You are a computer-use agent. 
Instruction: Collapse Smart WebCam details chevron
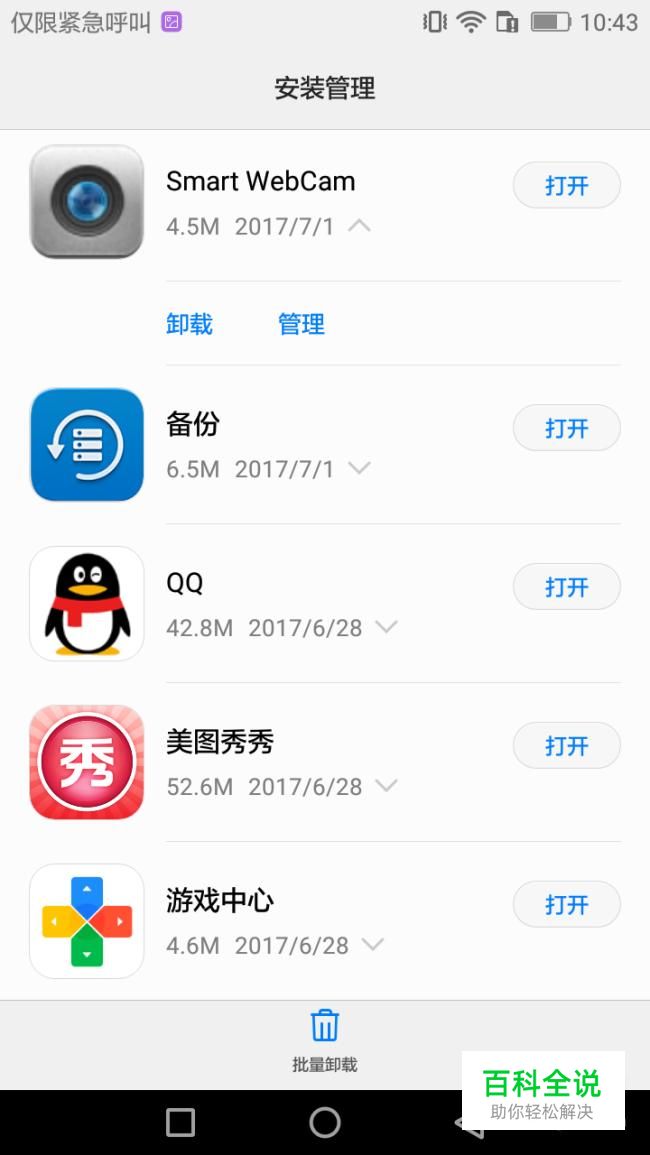359,226
